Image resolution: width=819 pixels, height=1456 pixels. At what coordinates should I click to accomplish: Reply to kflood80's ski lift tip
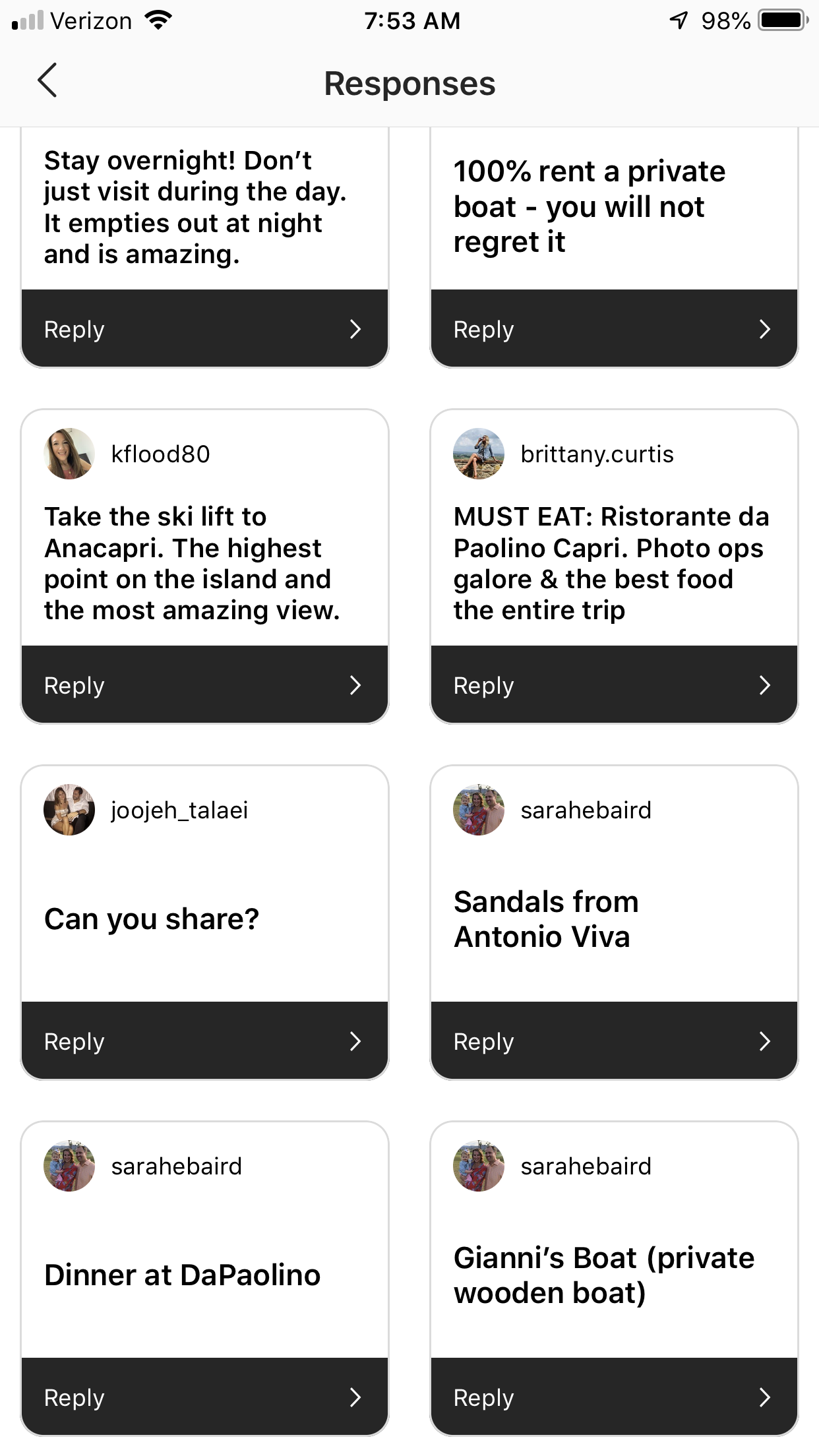pos(204,684)
